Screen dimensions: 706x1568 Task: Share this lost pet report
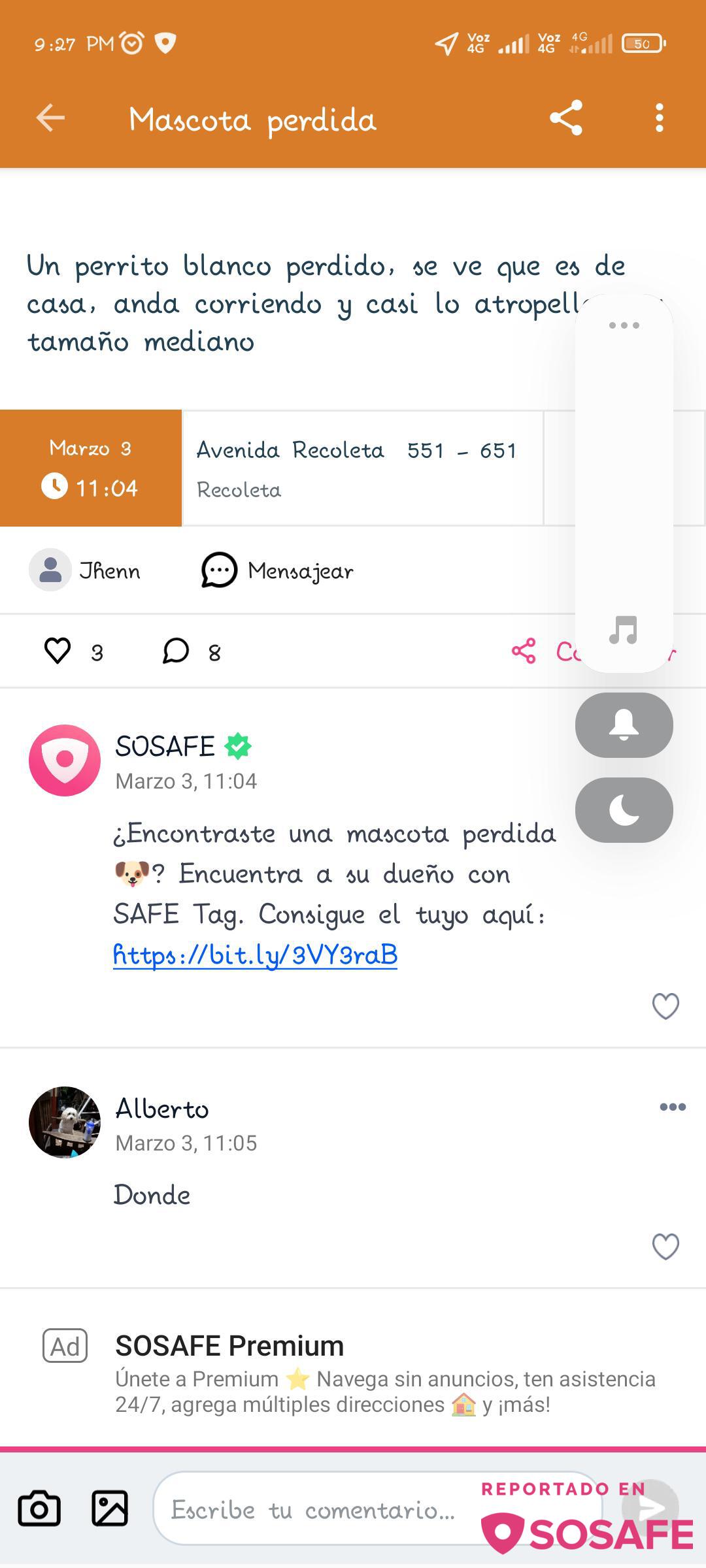tap(566, 118)
